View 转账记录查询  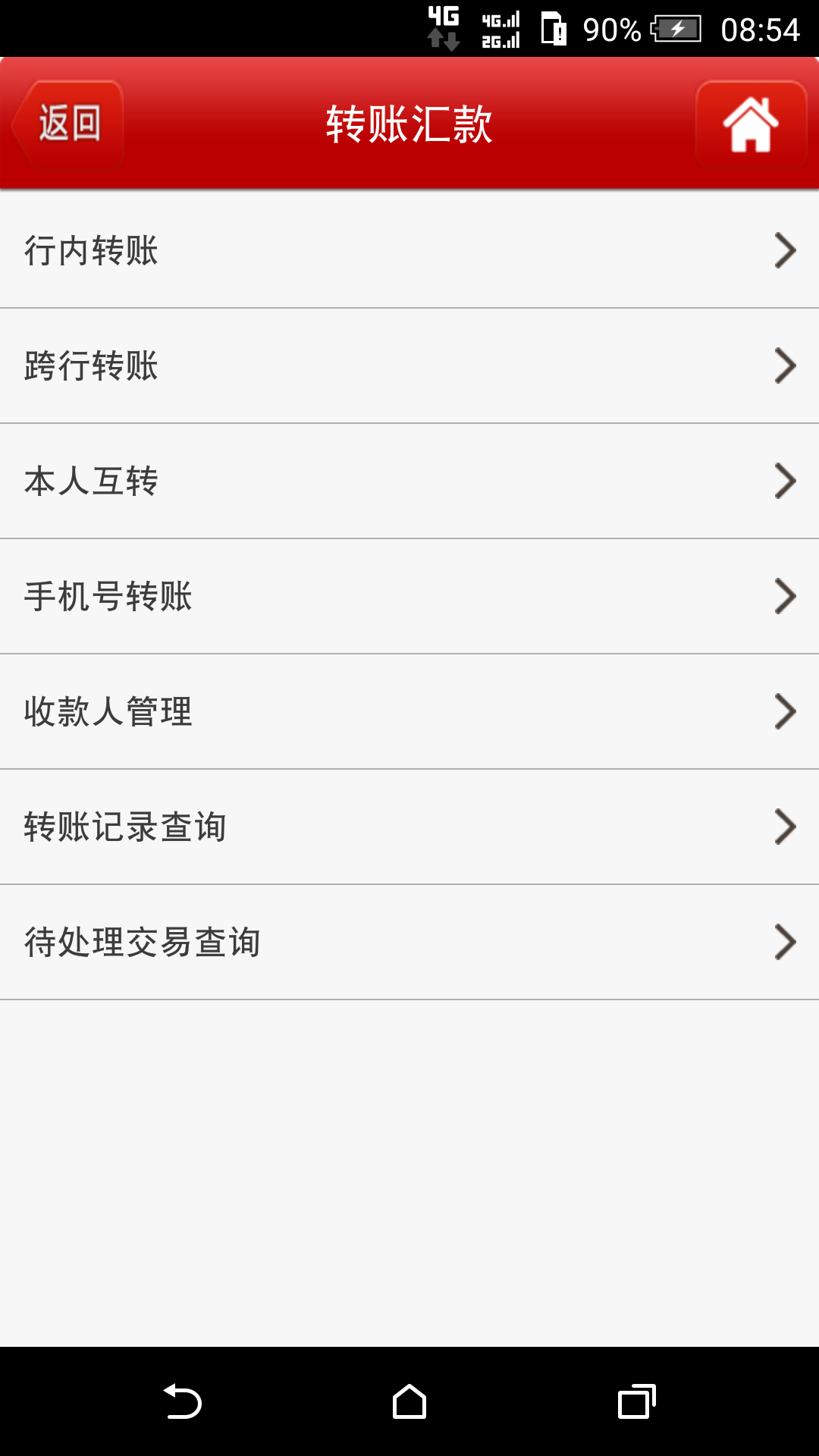(409, 827)
